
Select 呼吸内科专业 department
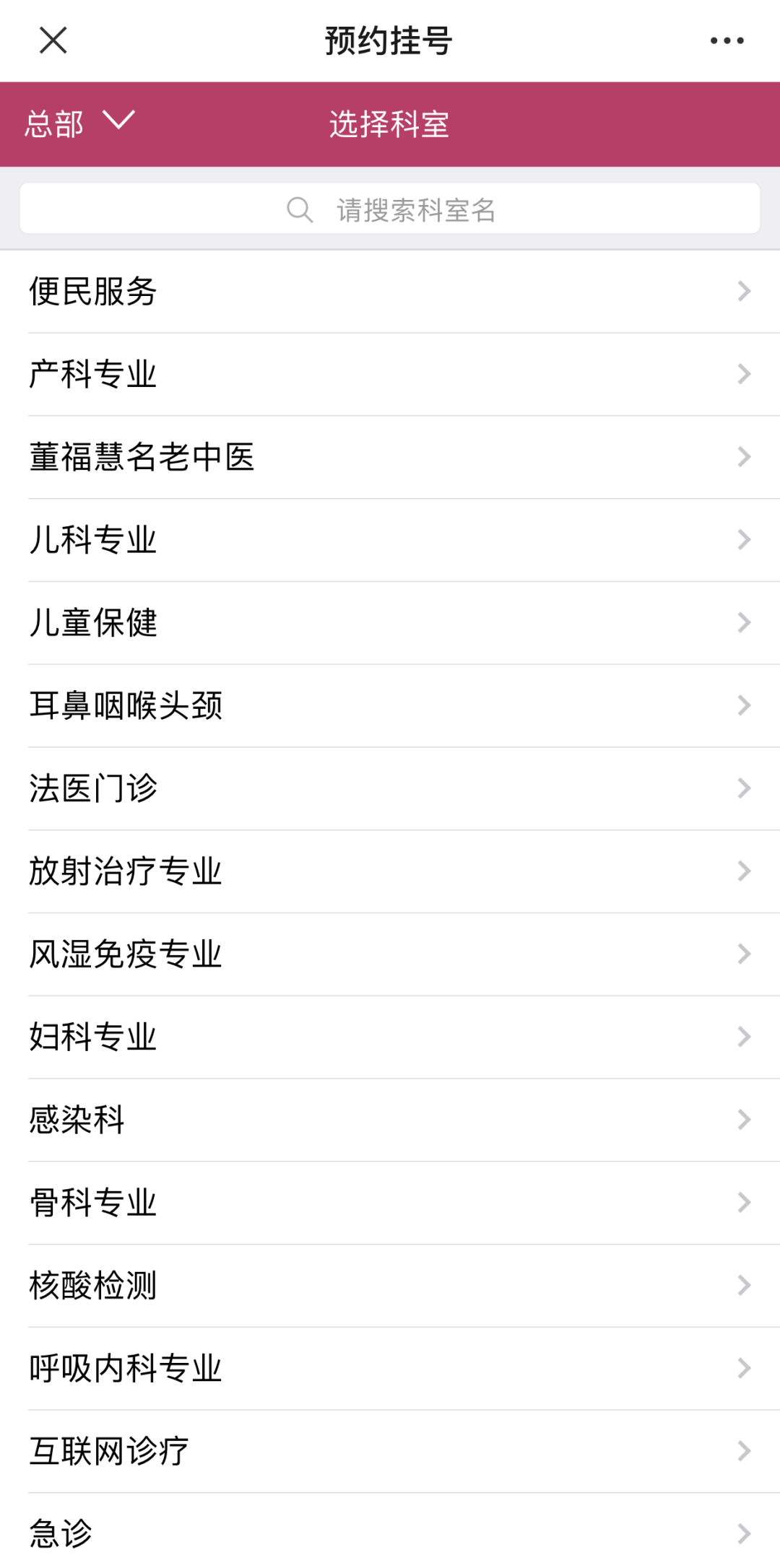pyautogui.click(x=390, y=1368)
